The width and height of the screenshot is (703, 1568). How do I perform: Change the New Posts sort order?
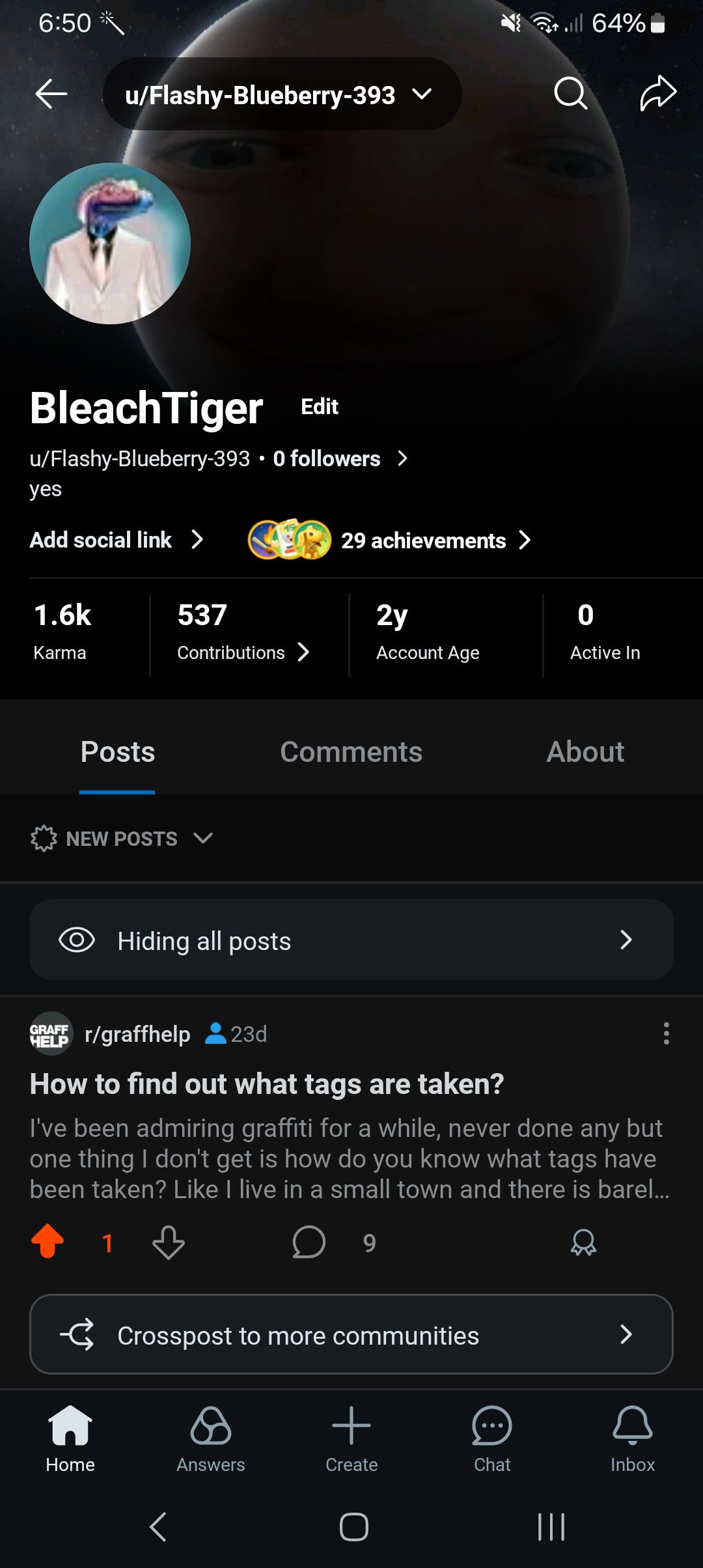point(122,839)
